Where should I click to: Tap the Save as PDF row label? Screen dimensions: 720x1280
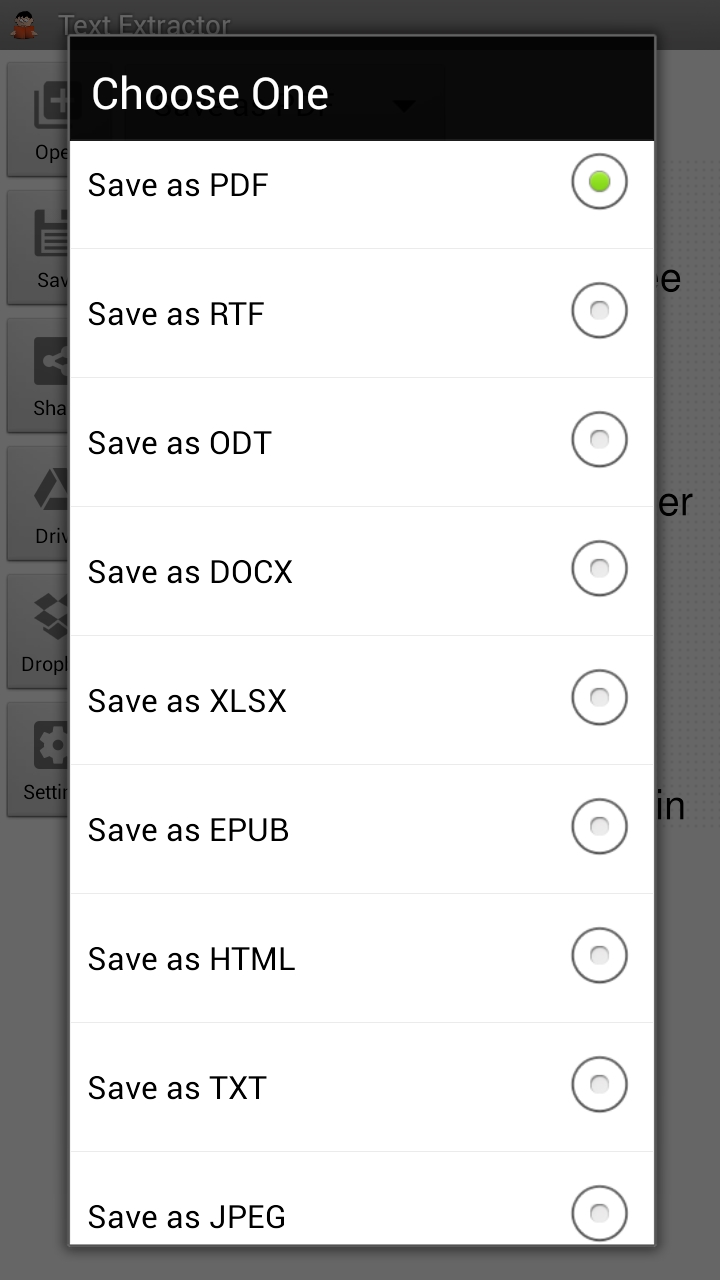177,184
